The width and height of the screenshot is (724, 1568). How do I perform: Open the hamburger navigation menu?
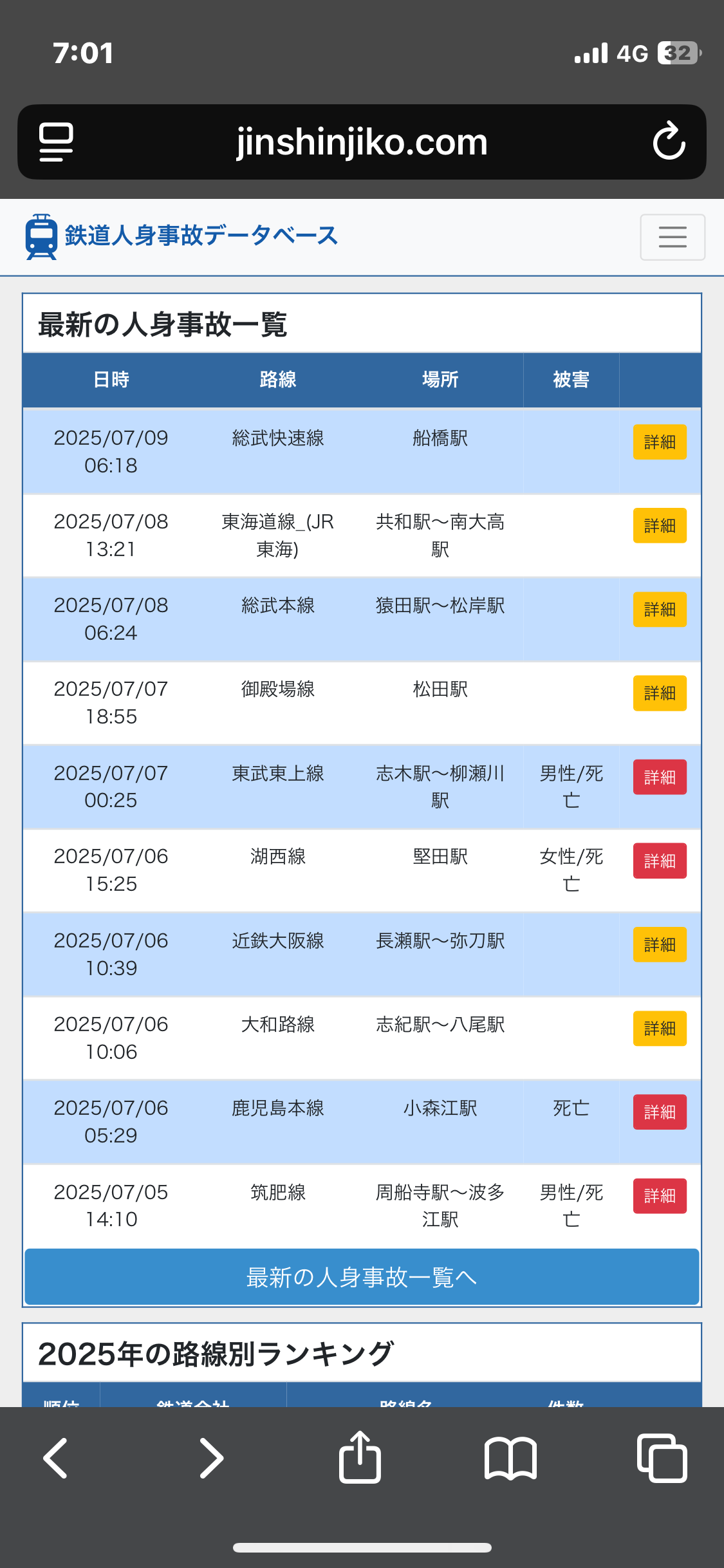673,237
